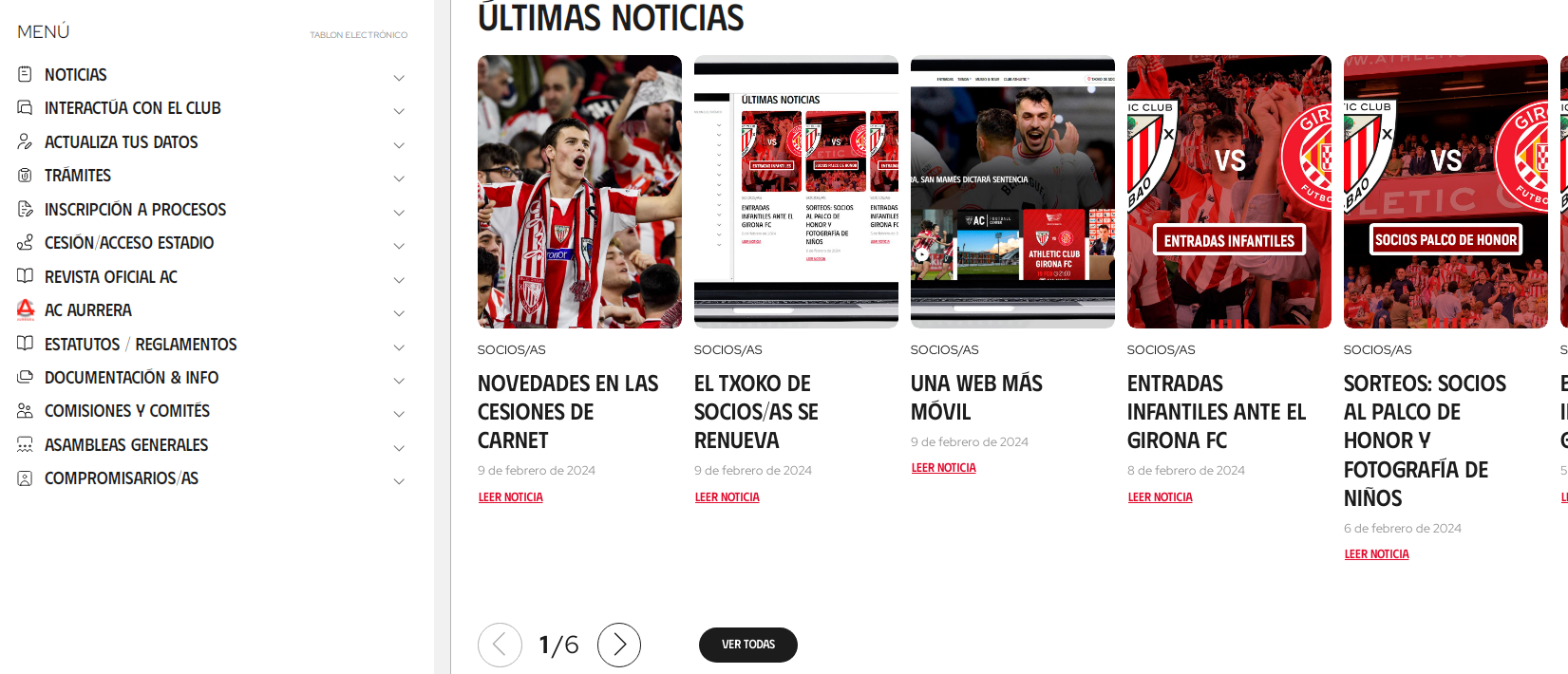The image size is (1568, 674).
Task: Open the Cesión/Acceso estadio menu
Action: click(x=129, y=243)
